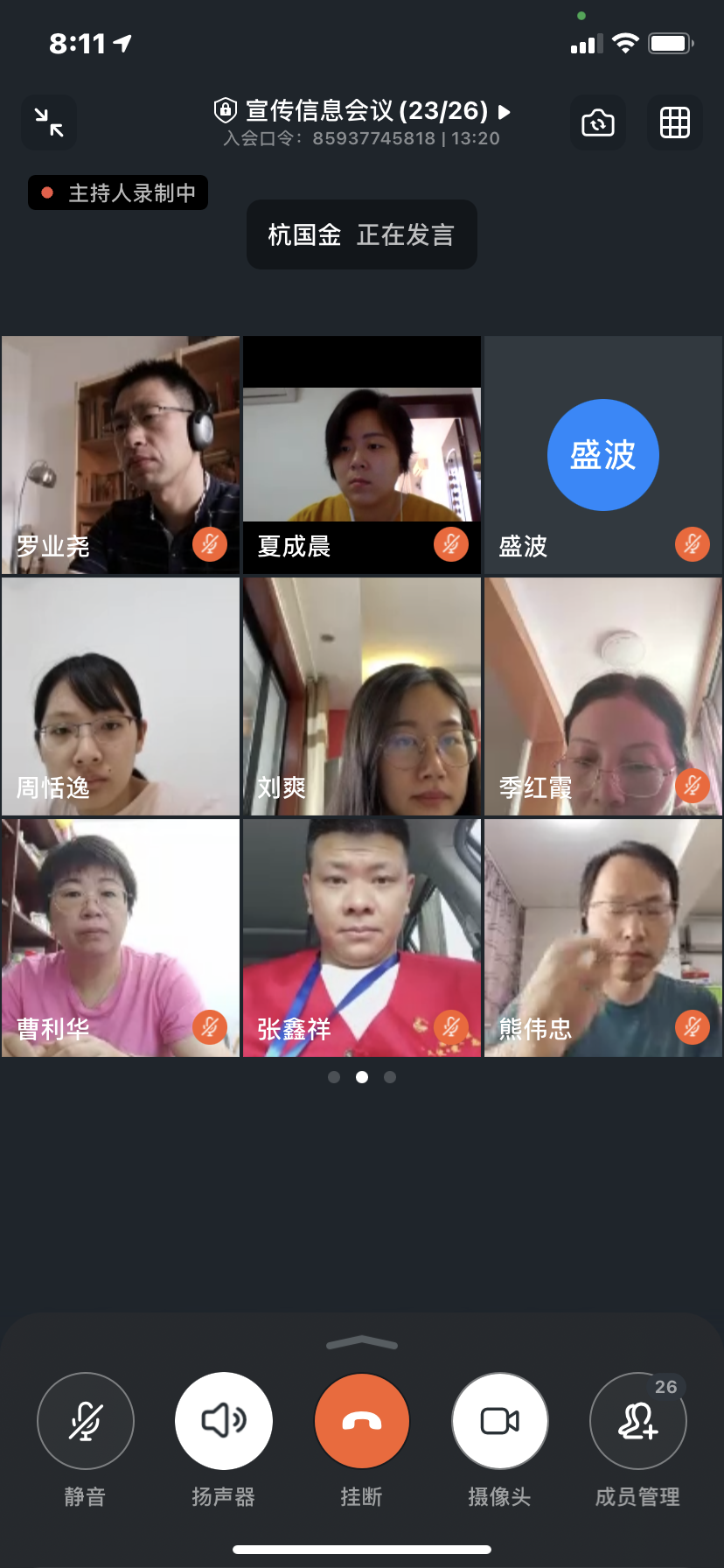Toggle the 静音 mute button
This screenshot has height=1568, width=724.
(x=86, y=1421)
